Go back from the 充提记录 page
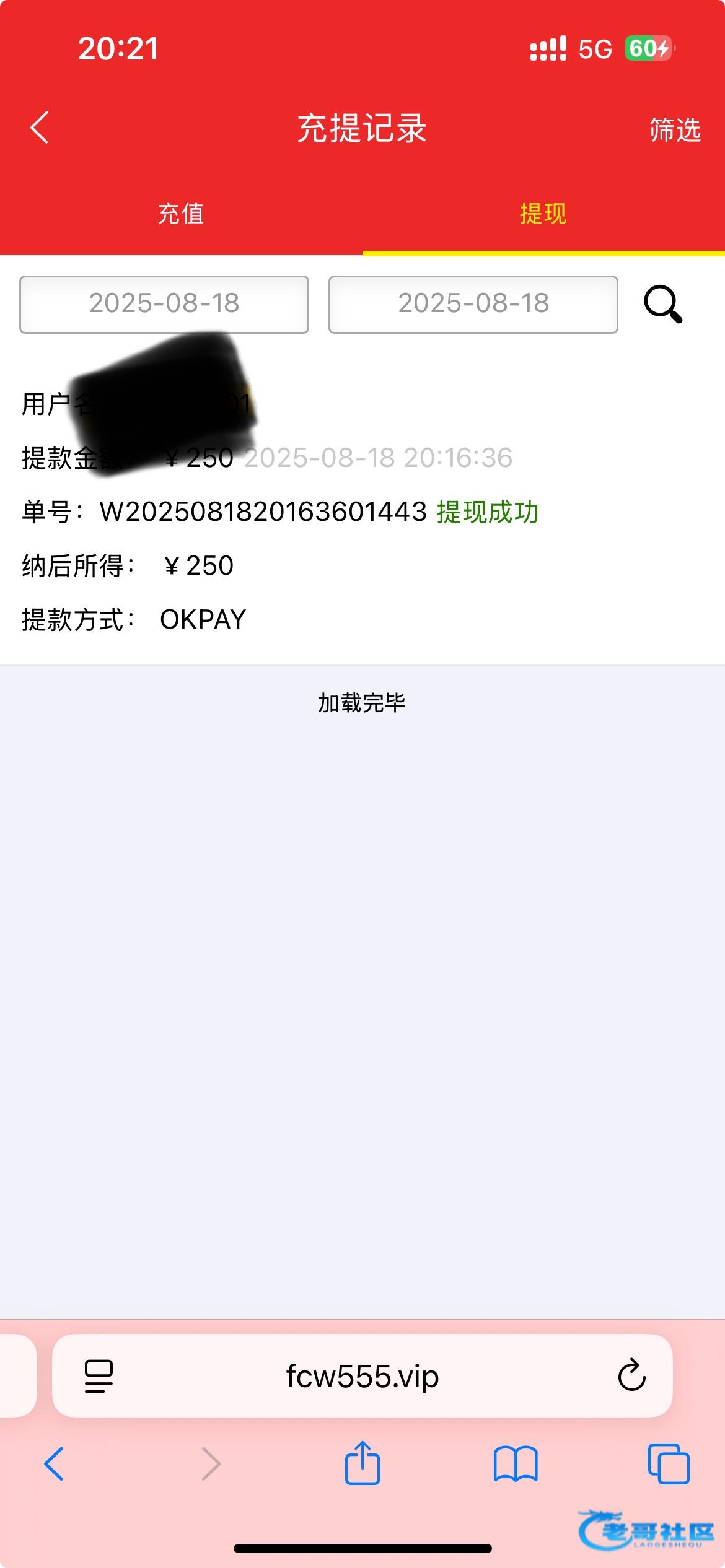This screenshot has height=1568, width=725. click(x=40, y=128)
